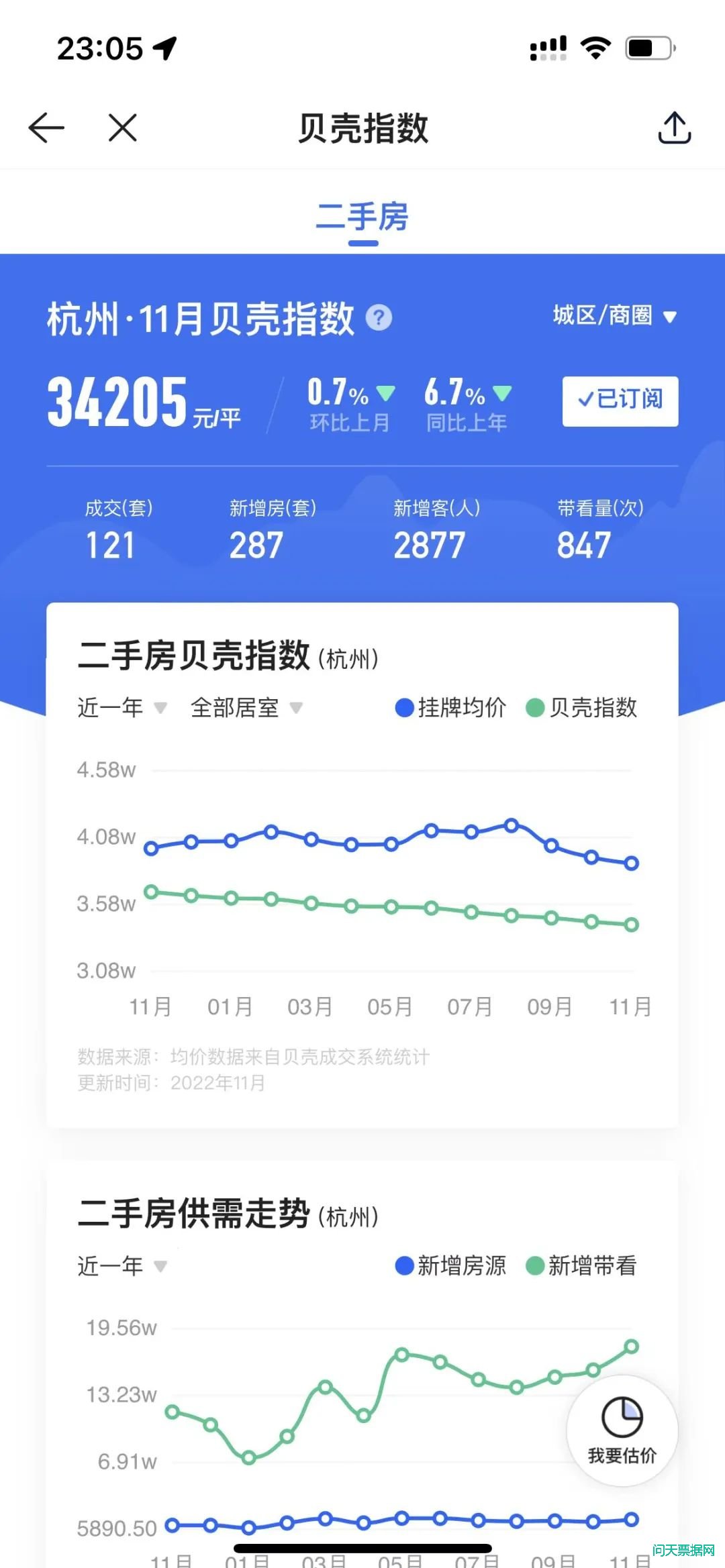Image resolution: width=725 pixels, height=1568 pixels.
Task: Toggle the 新增房源 legend series
Action: pos(450,1265)
